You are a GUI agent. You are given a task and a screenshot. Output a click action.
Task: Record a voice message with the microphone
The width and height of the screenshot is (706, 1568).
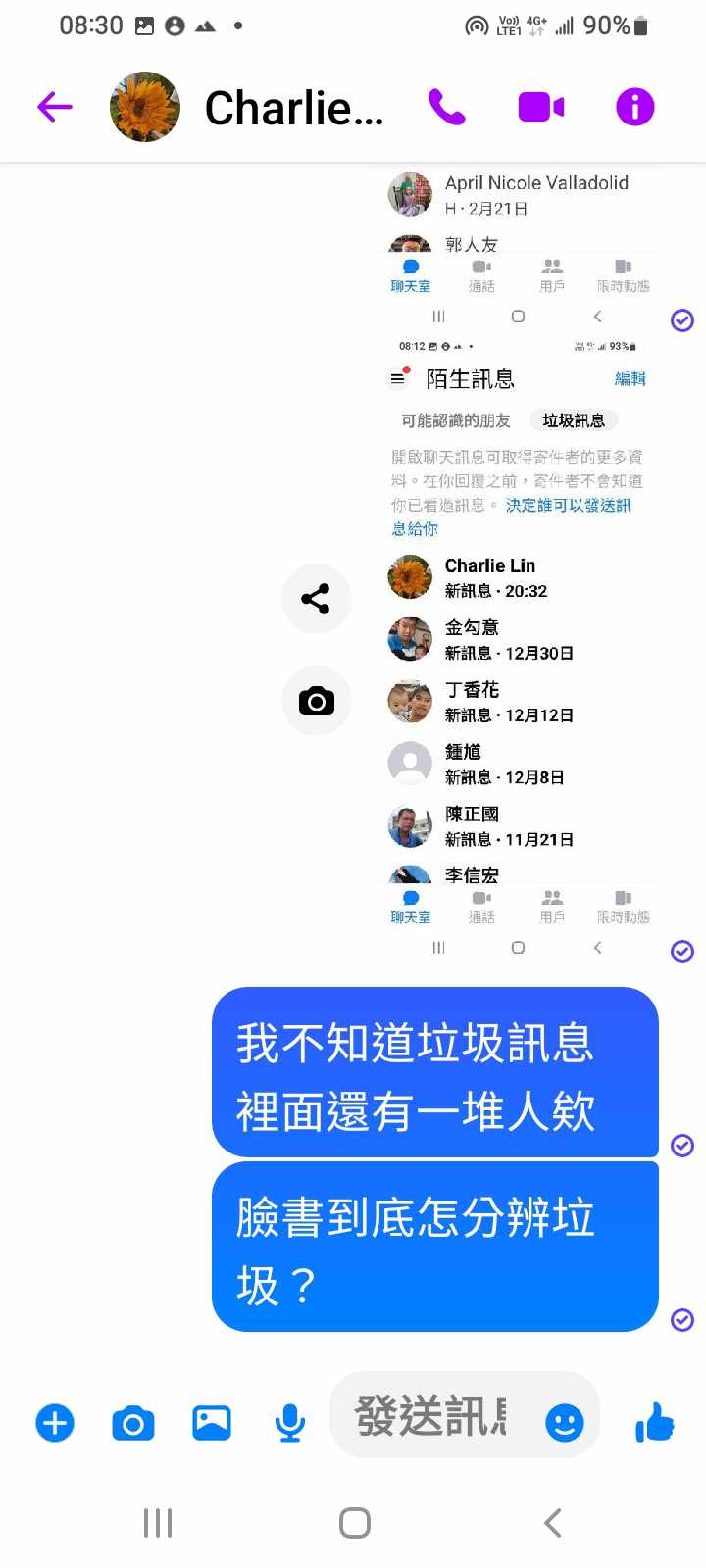289,1423
